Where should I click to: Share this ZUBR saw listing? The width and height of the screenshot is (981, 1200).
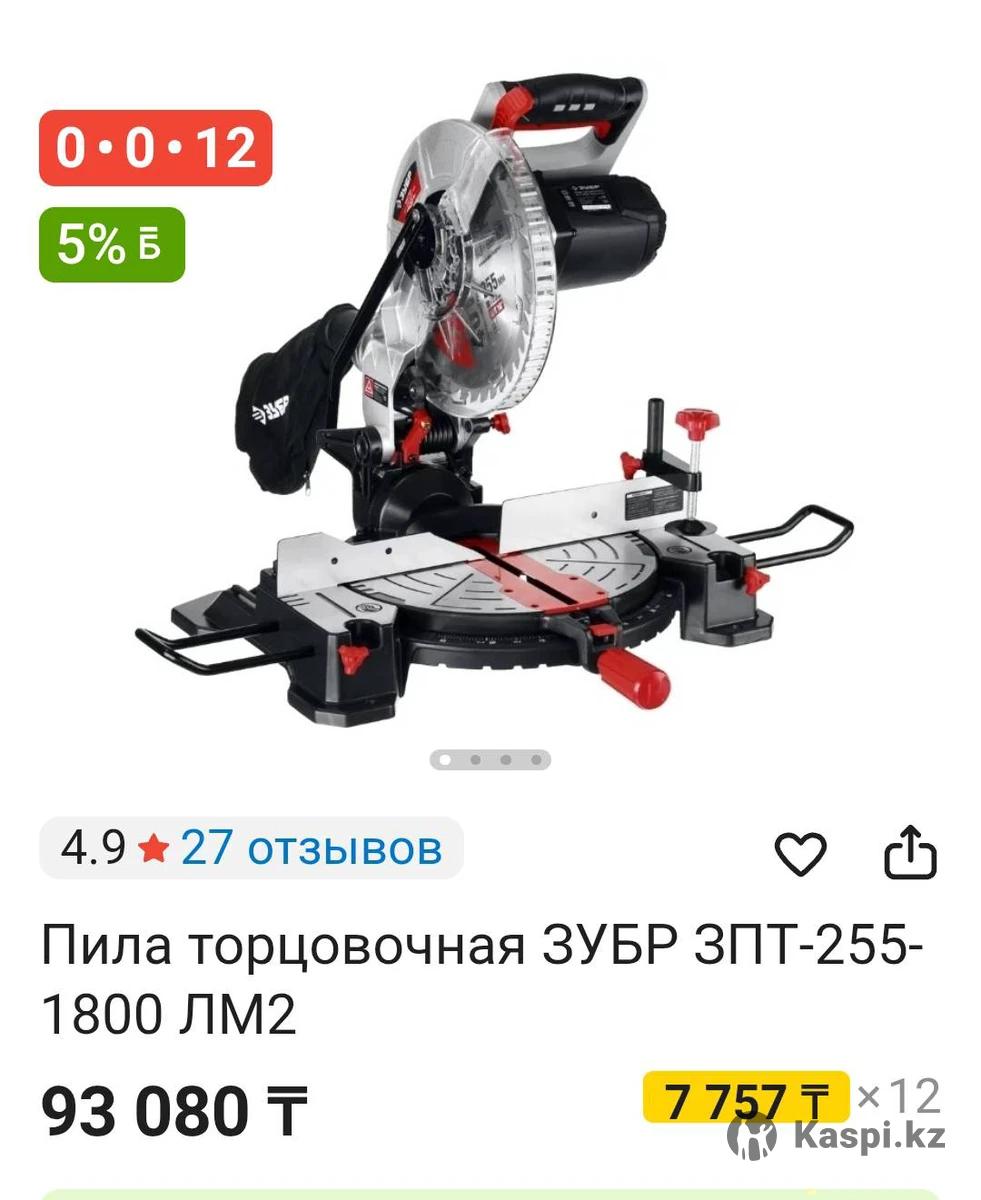(x=911, y=853)
